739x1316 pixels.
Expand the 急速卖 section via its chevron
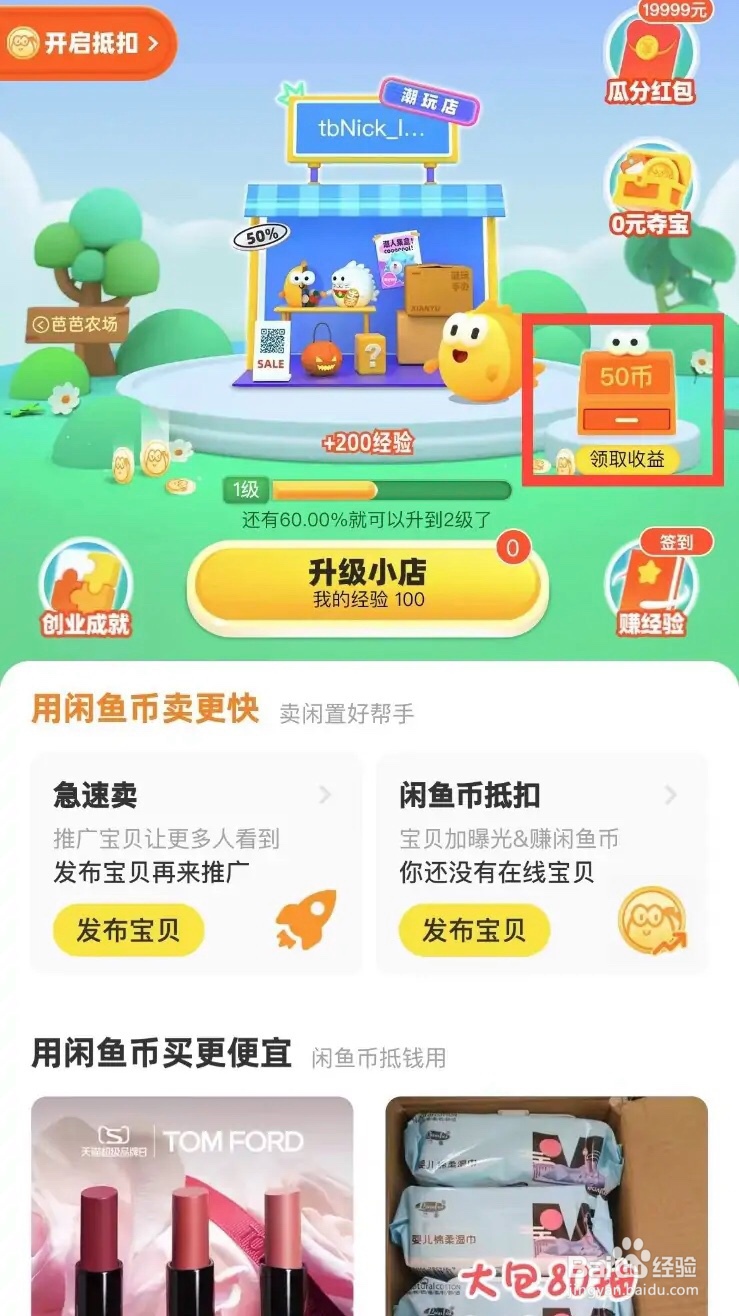coord(324,794)
